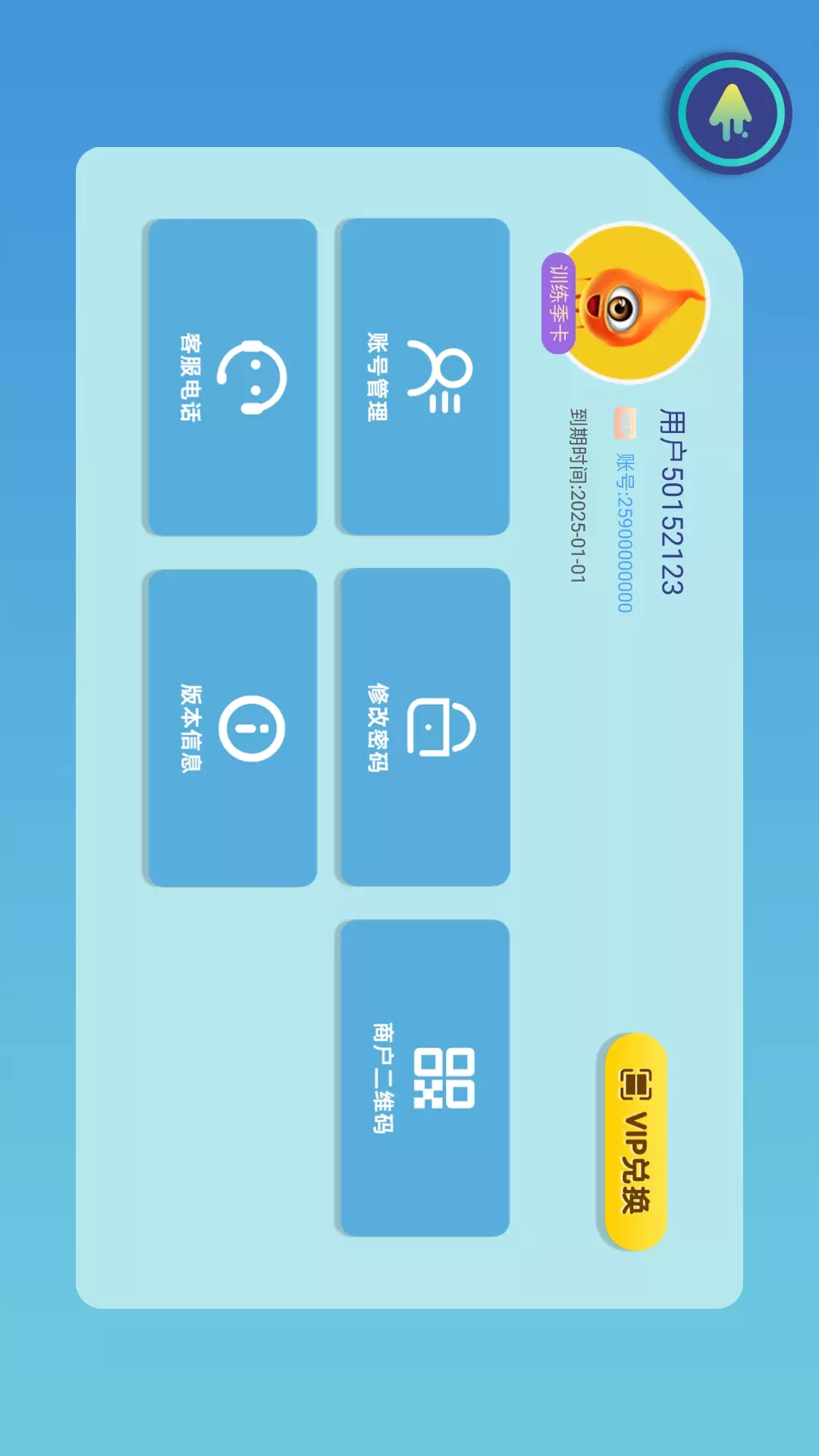Open 修改密码 change password
This screenshot has width=819, height=1456.
click(x=425, y=727)
